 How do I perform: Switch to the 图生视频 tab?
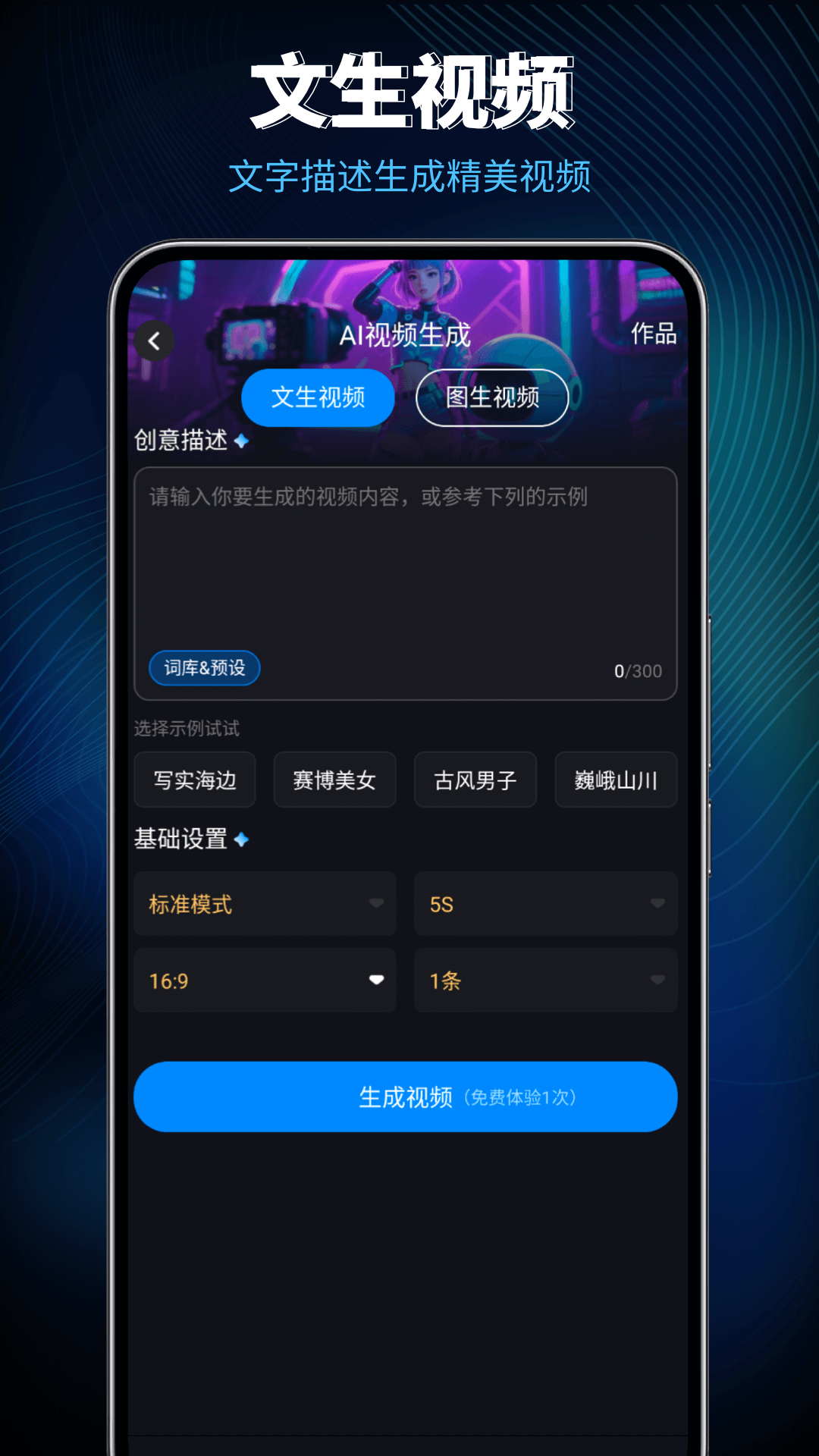491,397
